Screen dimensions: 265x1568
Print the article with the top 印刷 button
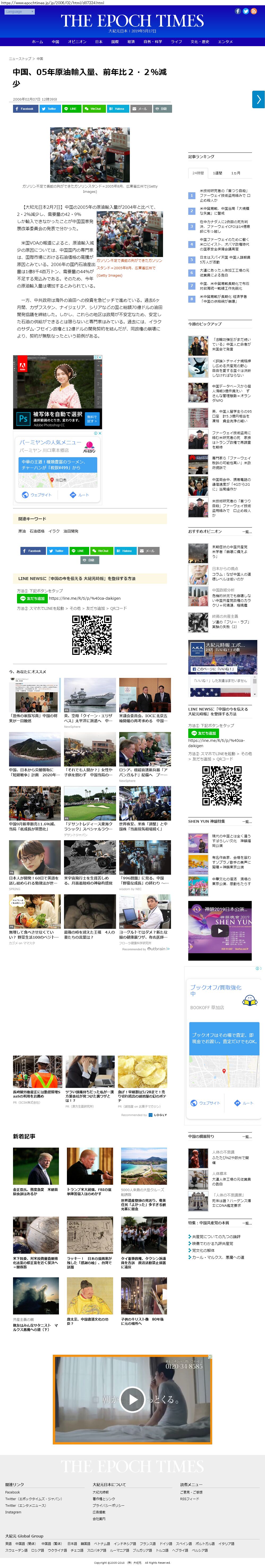[161, 109]
